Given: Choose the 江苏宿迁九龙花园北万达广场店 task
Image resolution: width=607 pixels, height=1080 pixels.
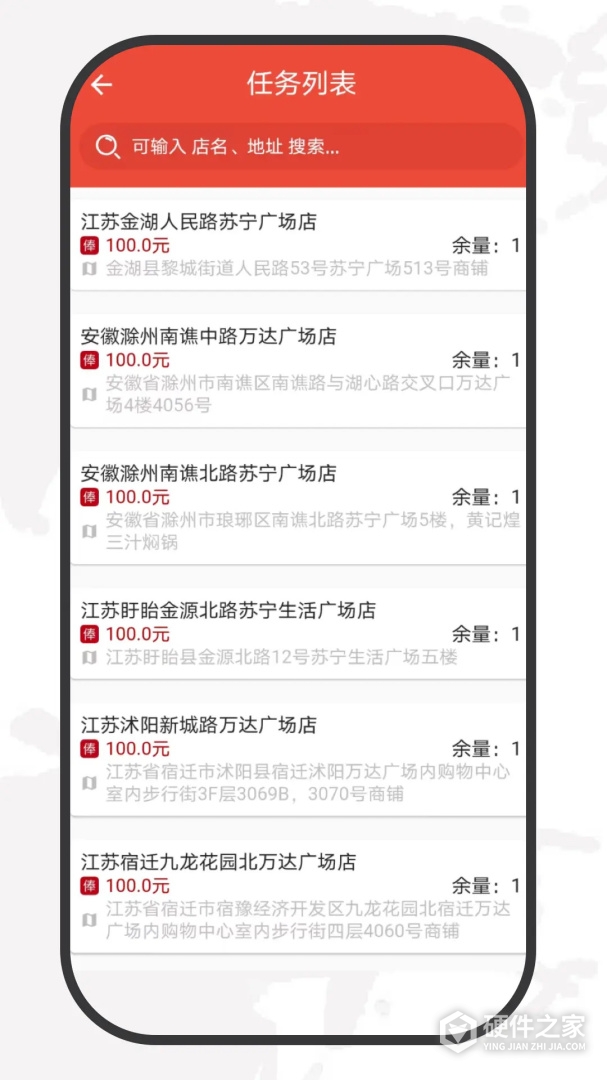Looking at the screenshot, I should point(298,897).
